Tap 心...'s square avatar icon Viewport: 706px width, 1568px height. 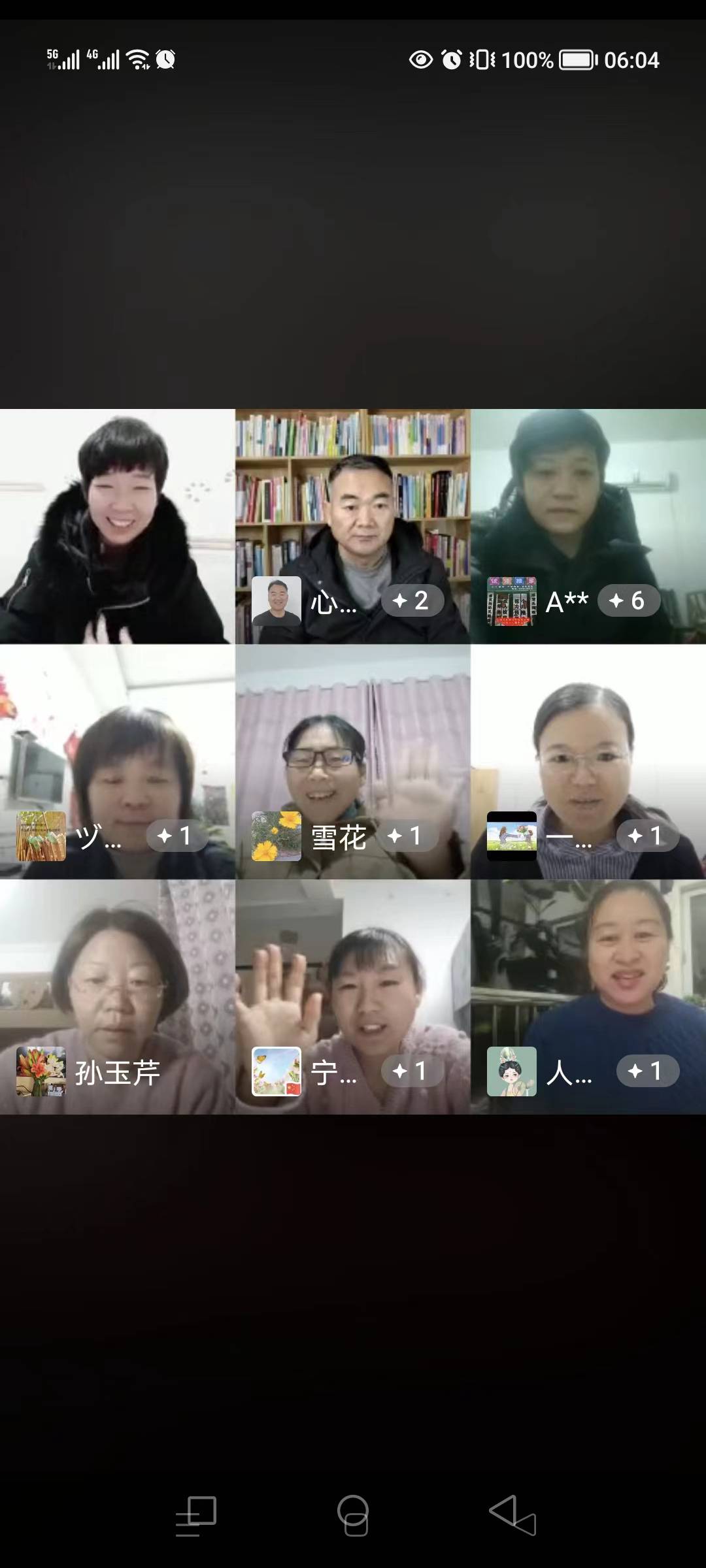[x=276, y=600]
